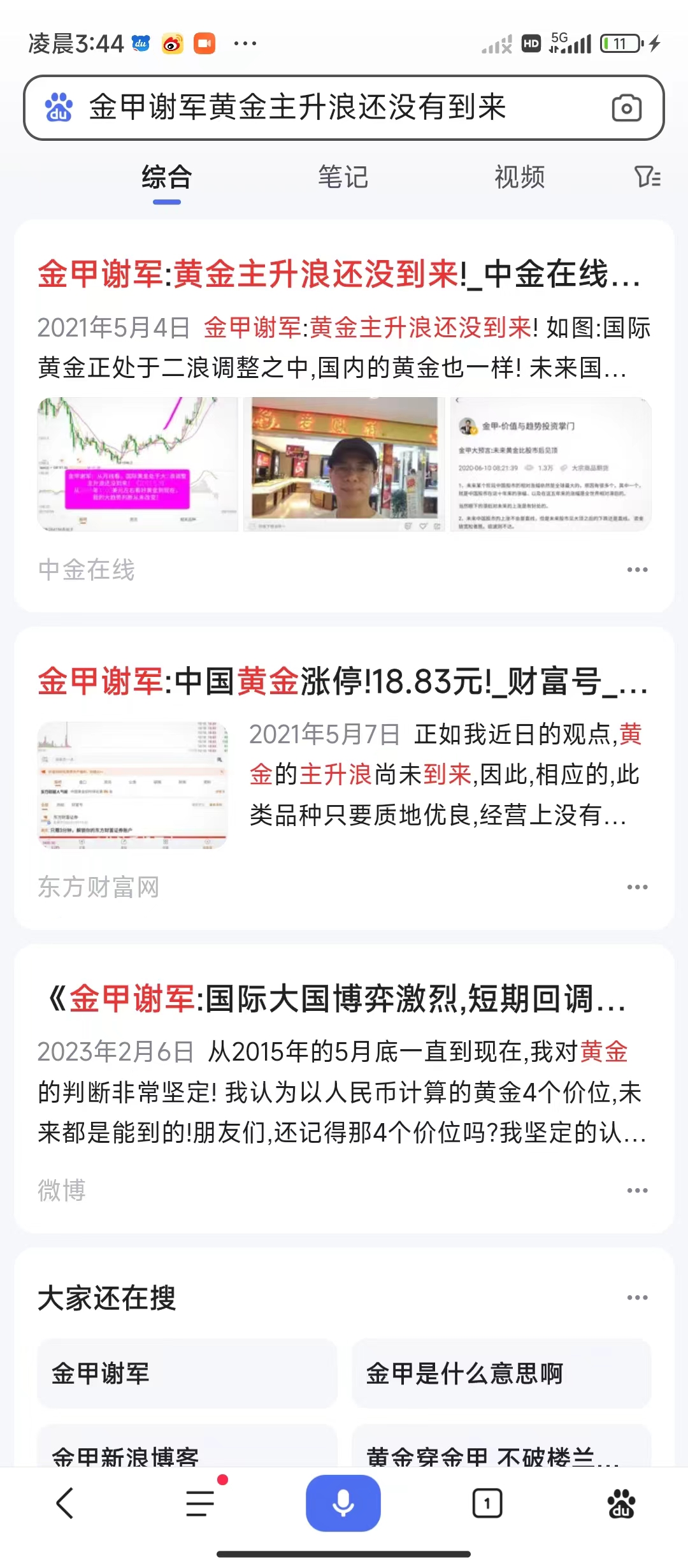The width and height of the screenshot is (688, 1568).
Task: Open more options for the 东方财富网 result
Action: [637, 887]
